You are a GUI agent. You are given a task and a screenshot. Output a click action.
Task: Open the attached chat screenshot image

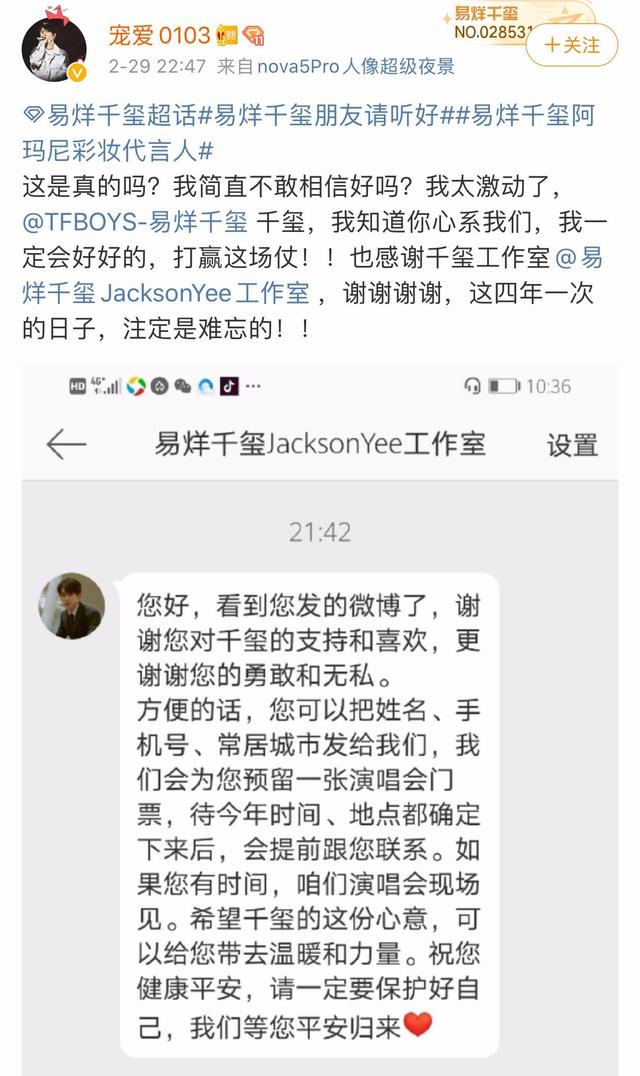320,720
